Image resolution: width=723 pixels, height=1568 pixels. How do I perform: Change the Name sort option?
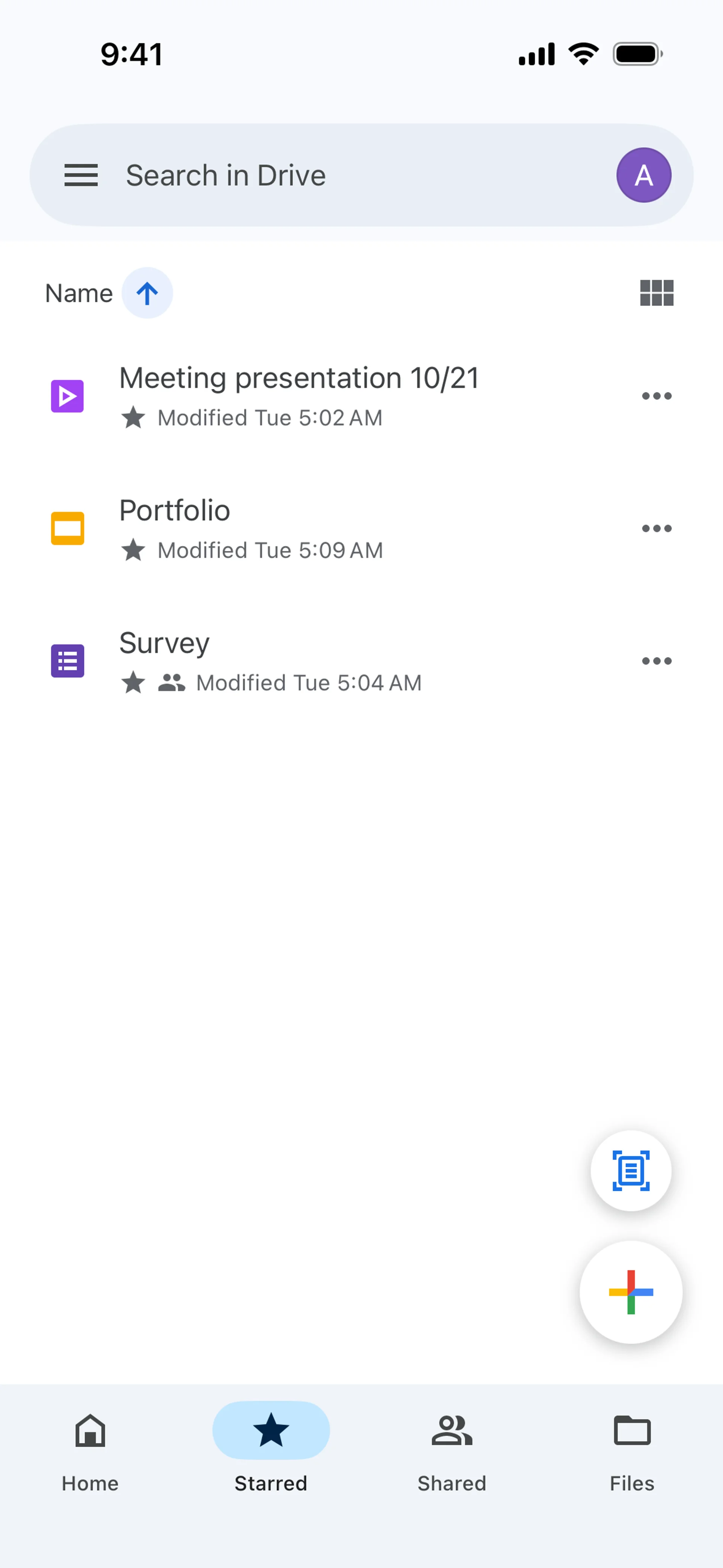click(x=79, y=293)
